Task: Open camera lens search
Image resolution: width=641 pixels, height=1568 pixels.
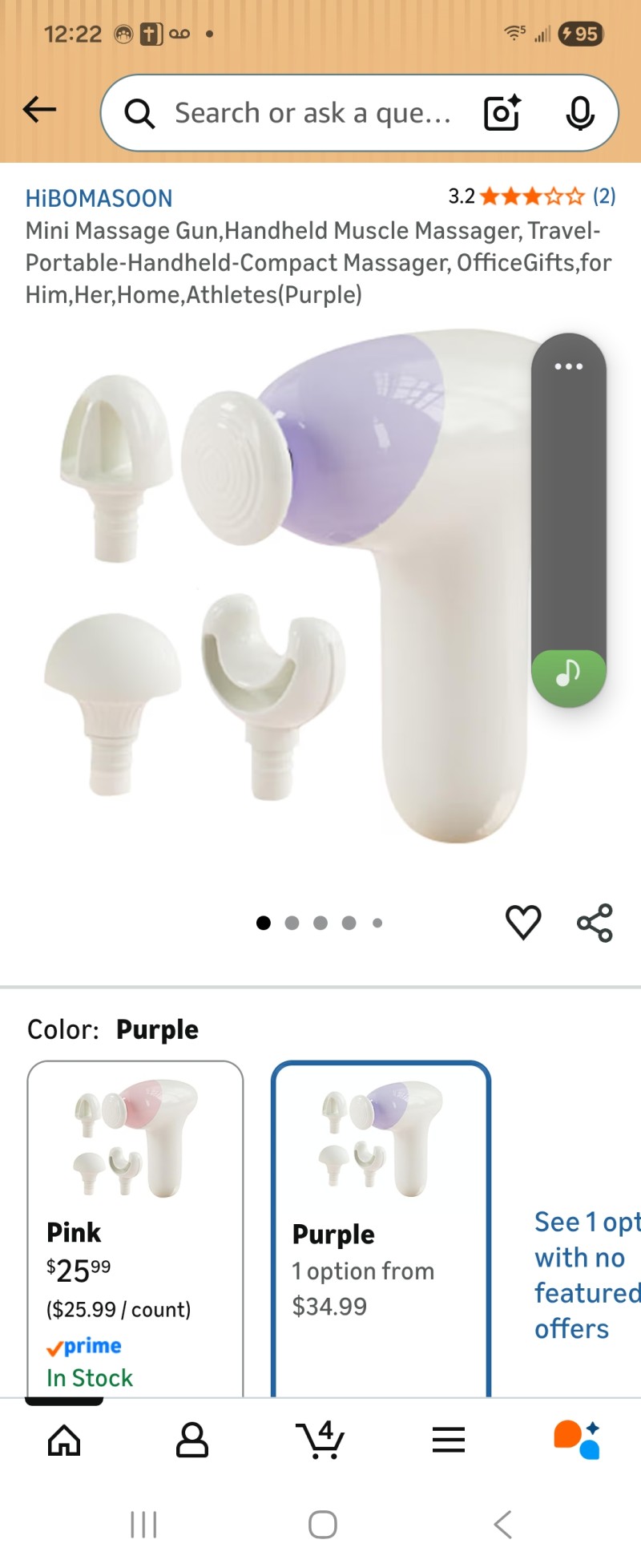Action: (x=502, y=113)
